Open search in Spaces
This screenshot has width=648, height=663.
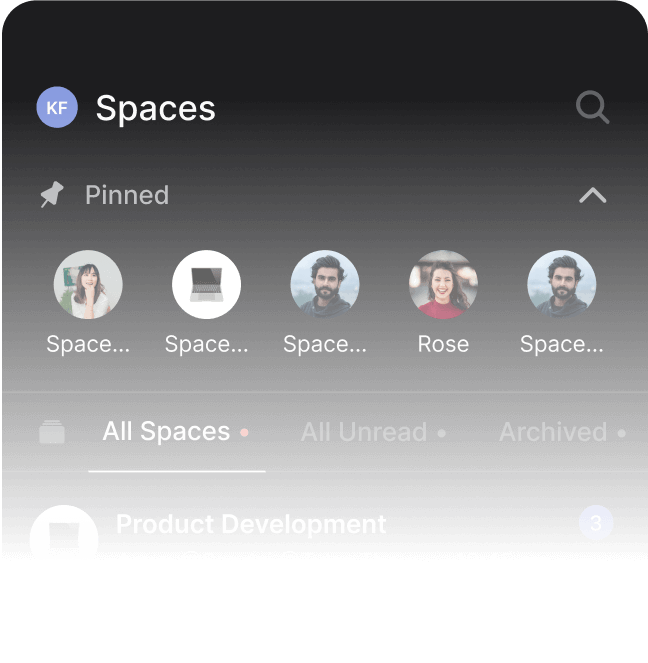click(x=592, y=107)
